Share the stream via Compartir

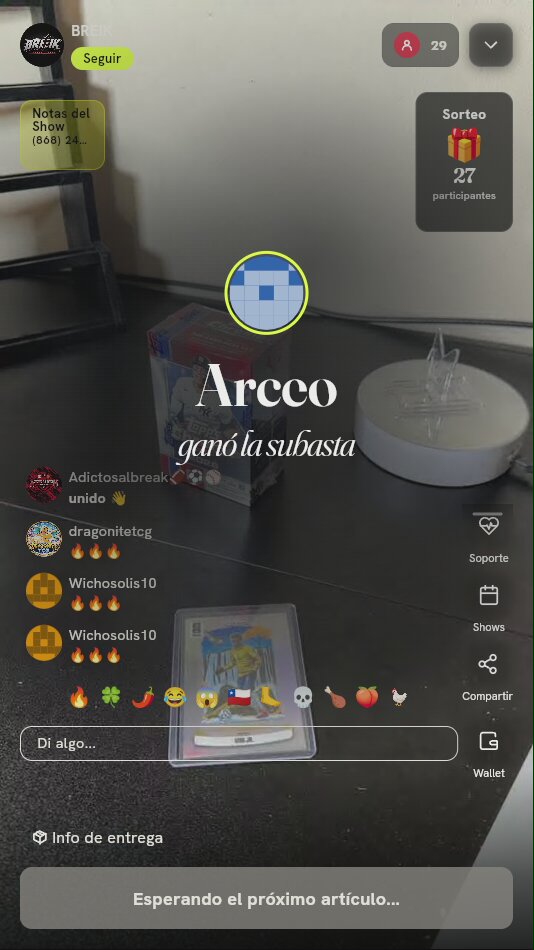(x=488, y=677)
